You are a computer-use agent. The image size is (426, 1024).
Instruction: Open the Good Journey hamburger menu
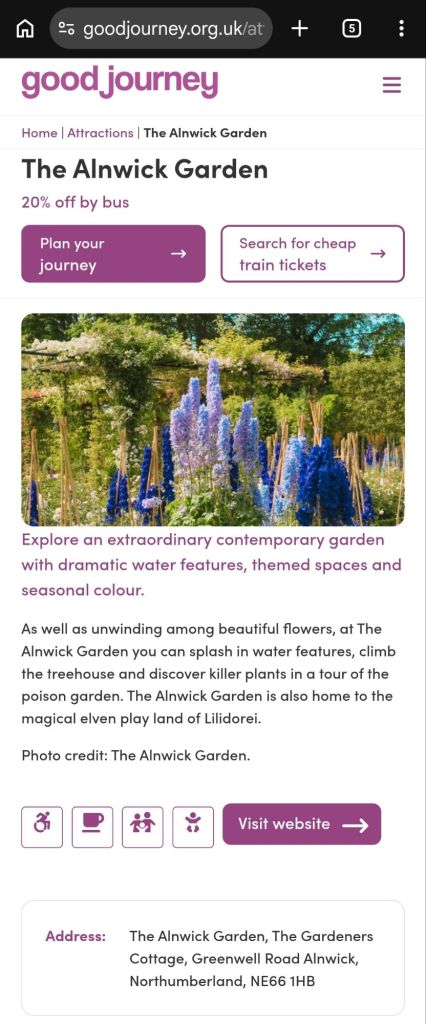[x=391, y=85]
